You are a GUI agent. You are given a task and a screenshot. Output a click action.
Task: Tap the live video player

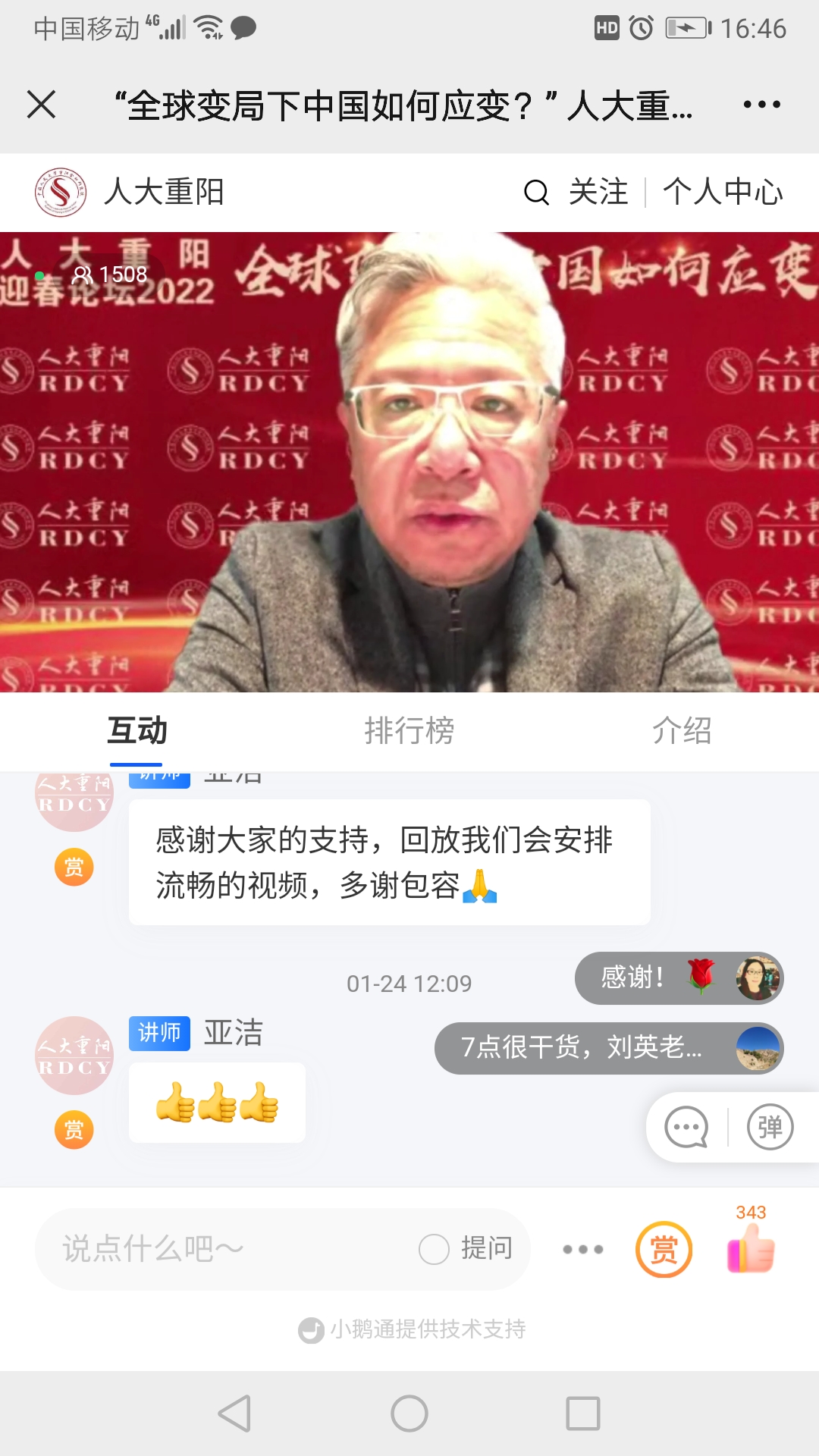(409, 463)
